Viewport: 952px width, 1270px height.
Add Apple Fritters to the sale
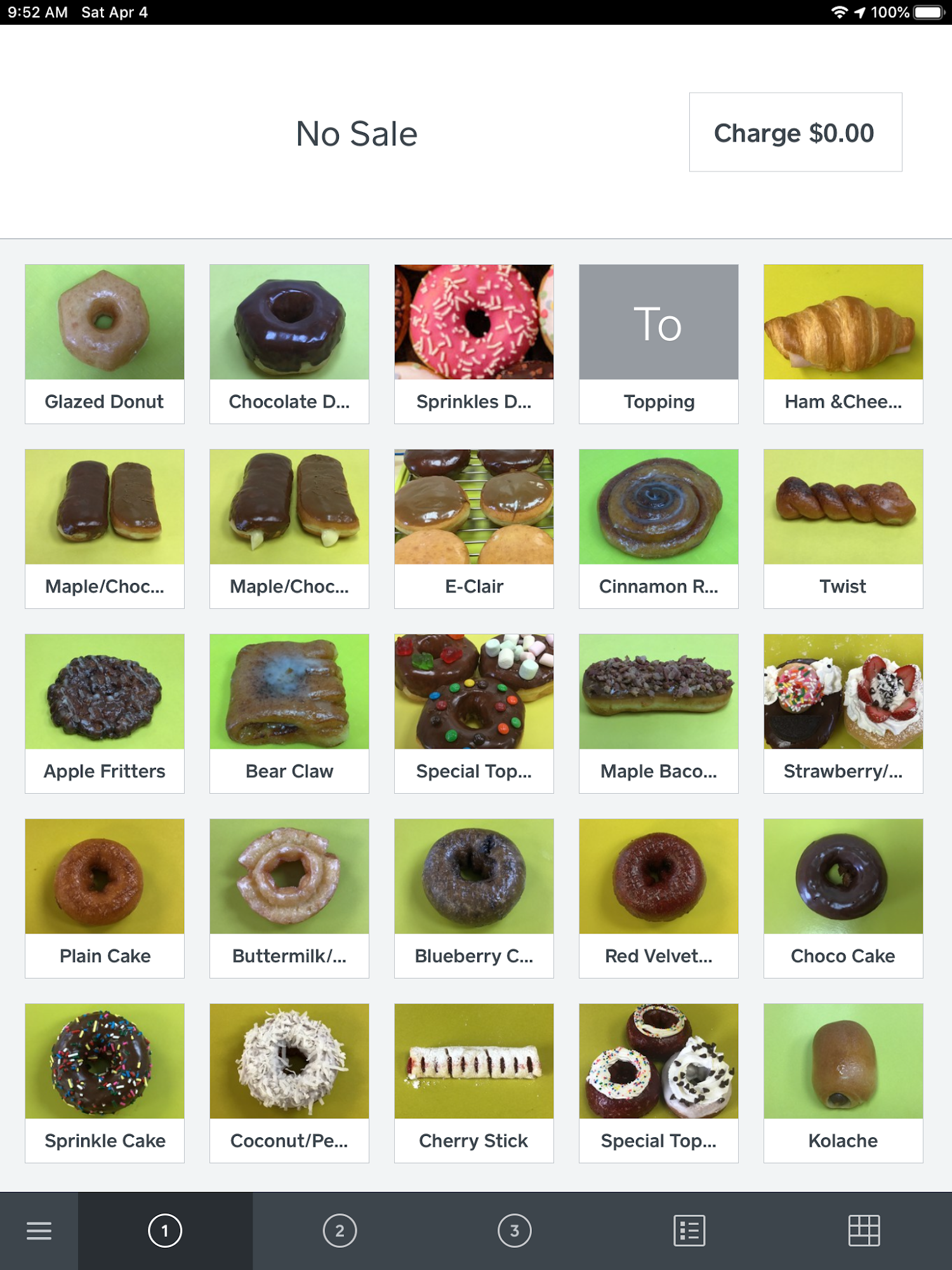(x=105, y=713)
